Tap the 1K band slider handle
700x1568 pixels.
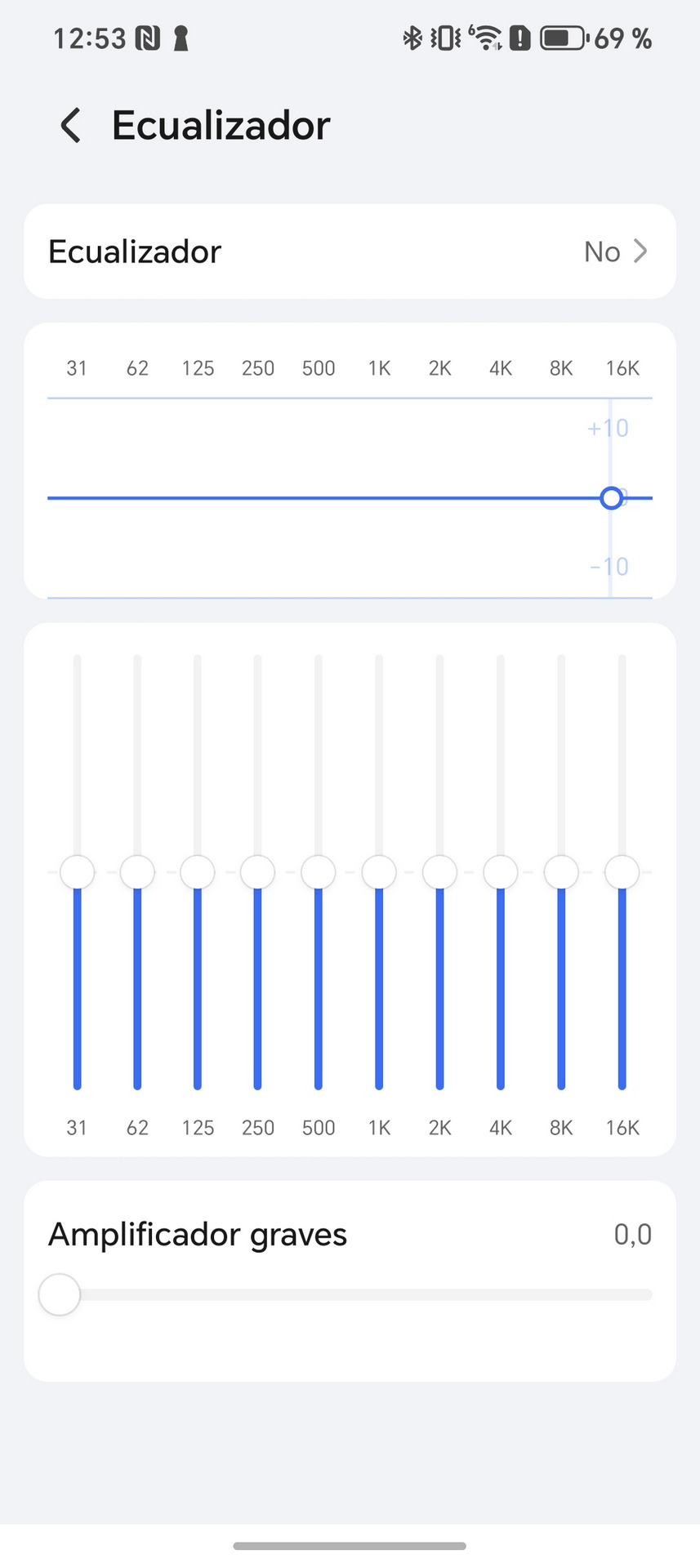pos(379,872)
